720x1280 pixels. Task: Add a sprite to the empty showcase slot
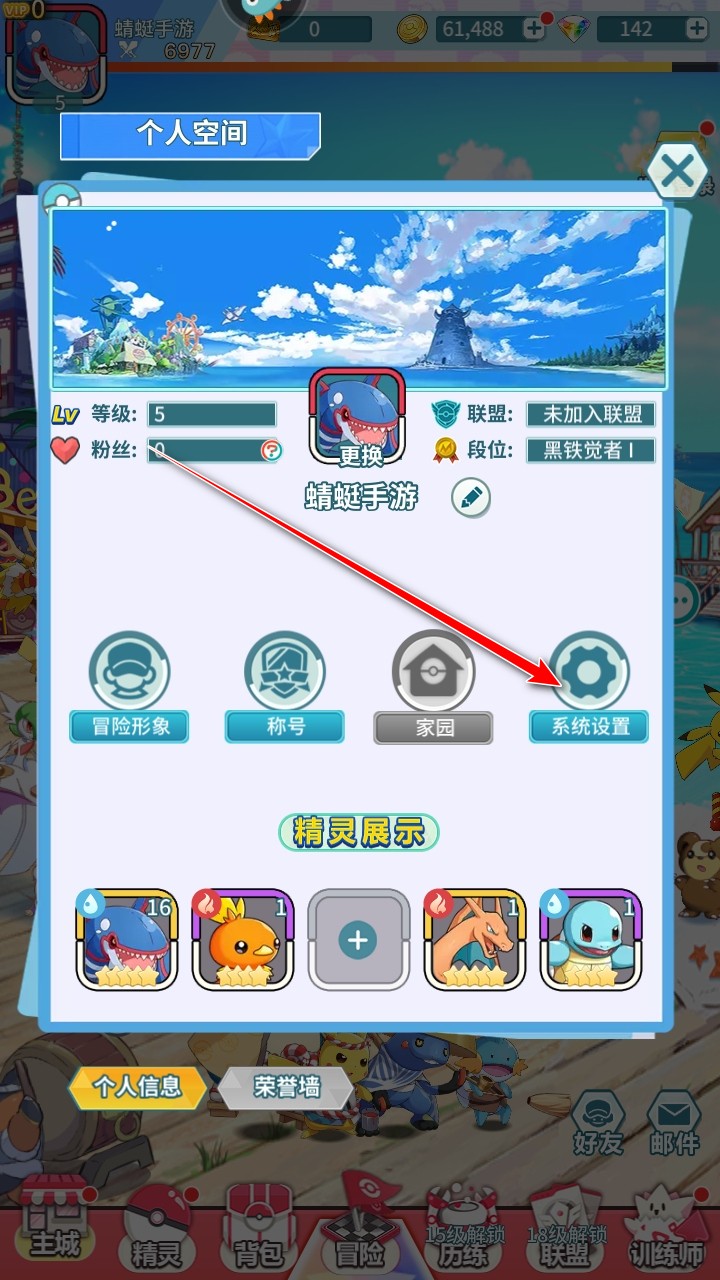358,940
